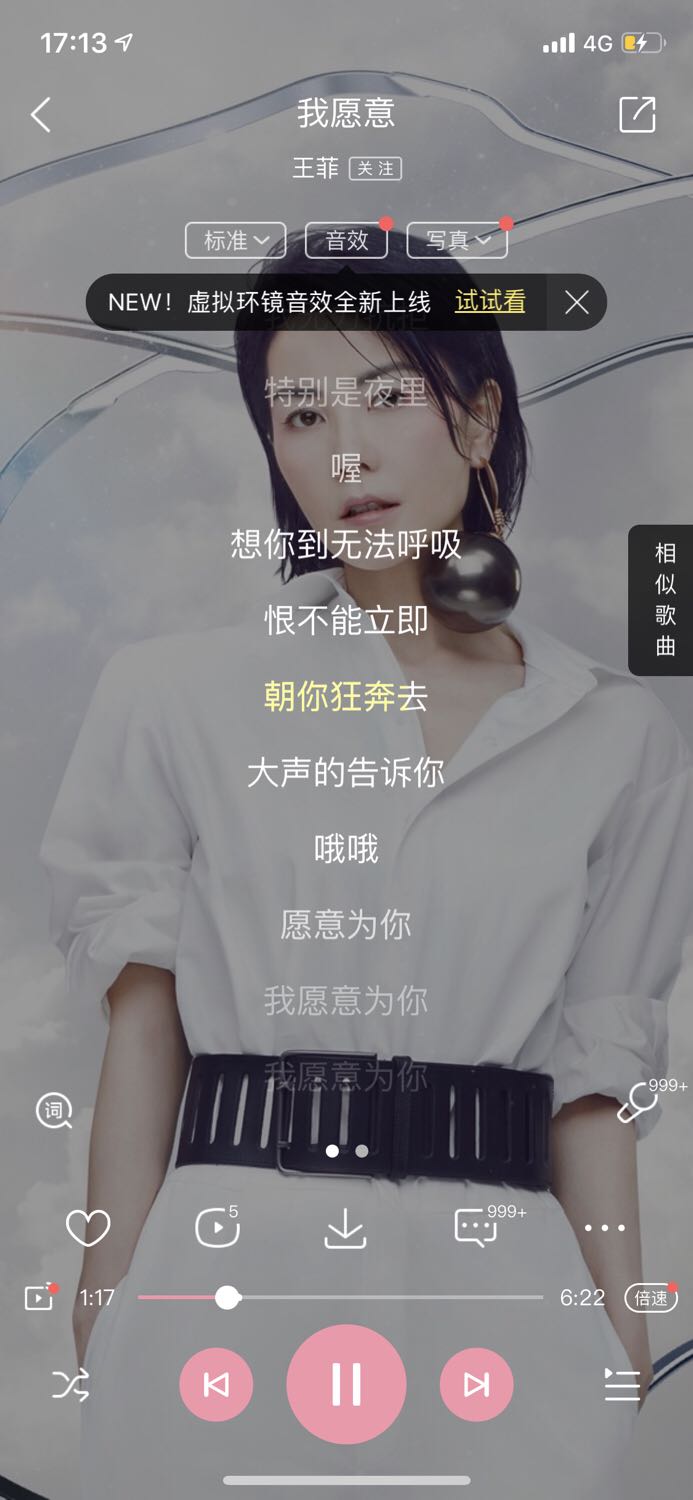Toggle shuffle play mode
Viewport: 693px width, 1500px height.
(70, 1385)
